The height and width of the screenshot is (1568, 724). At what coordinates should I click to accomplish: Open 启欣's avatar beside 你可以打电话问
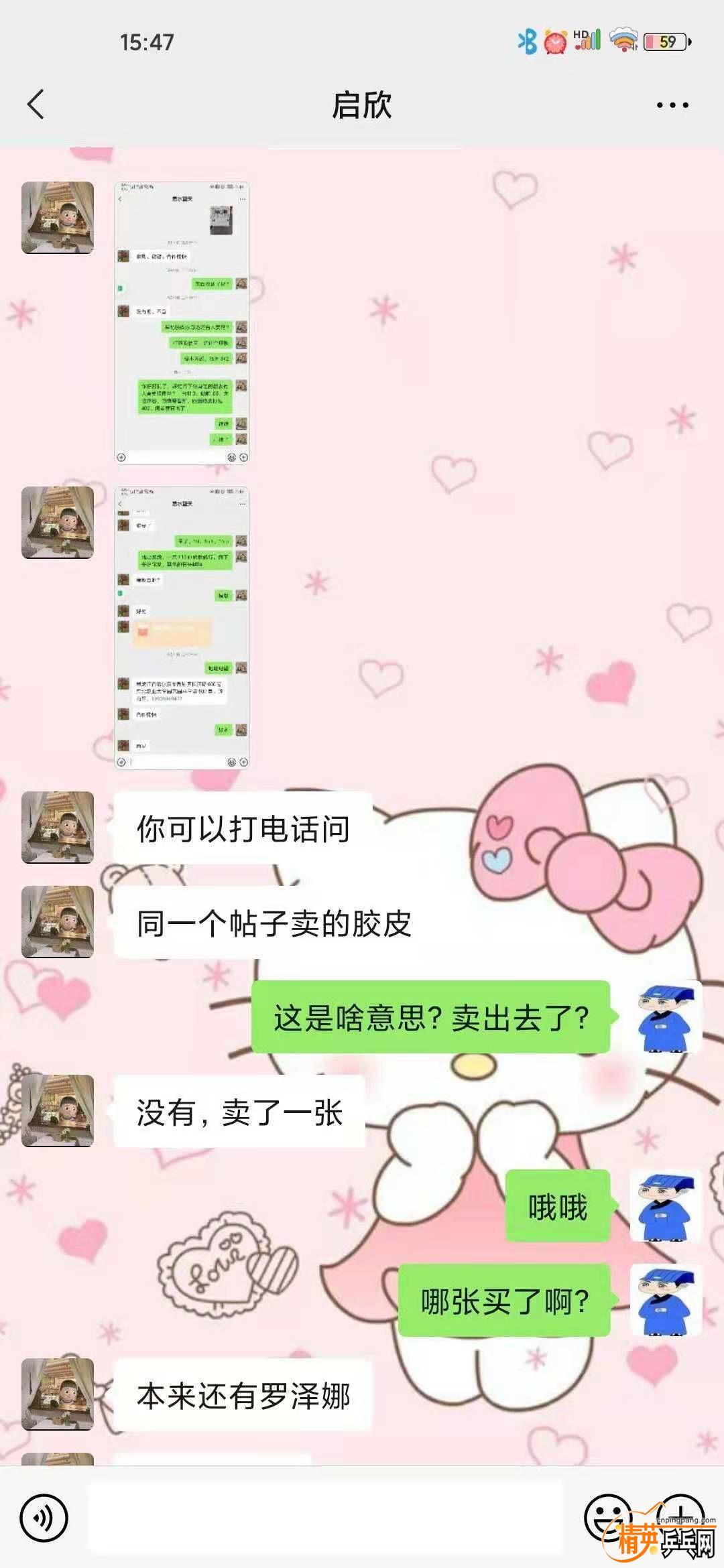[x=58, y=828]
